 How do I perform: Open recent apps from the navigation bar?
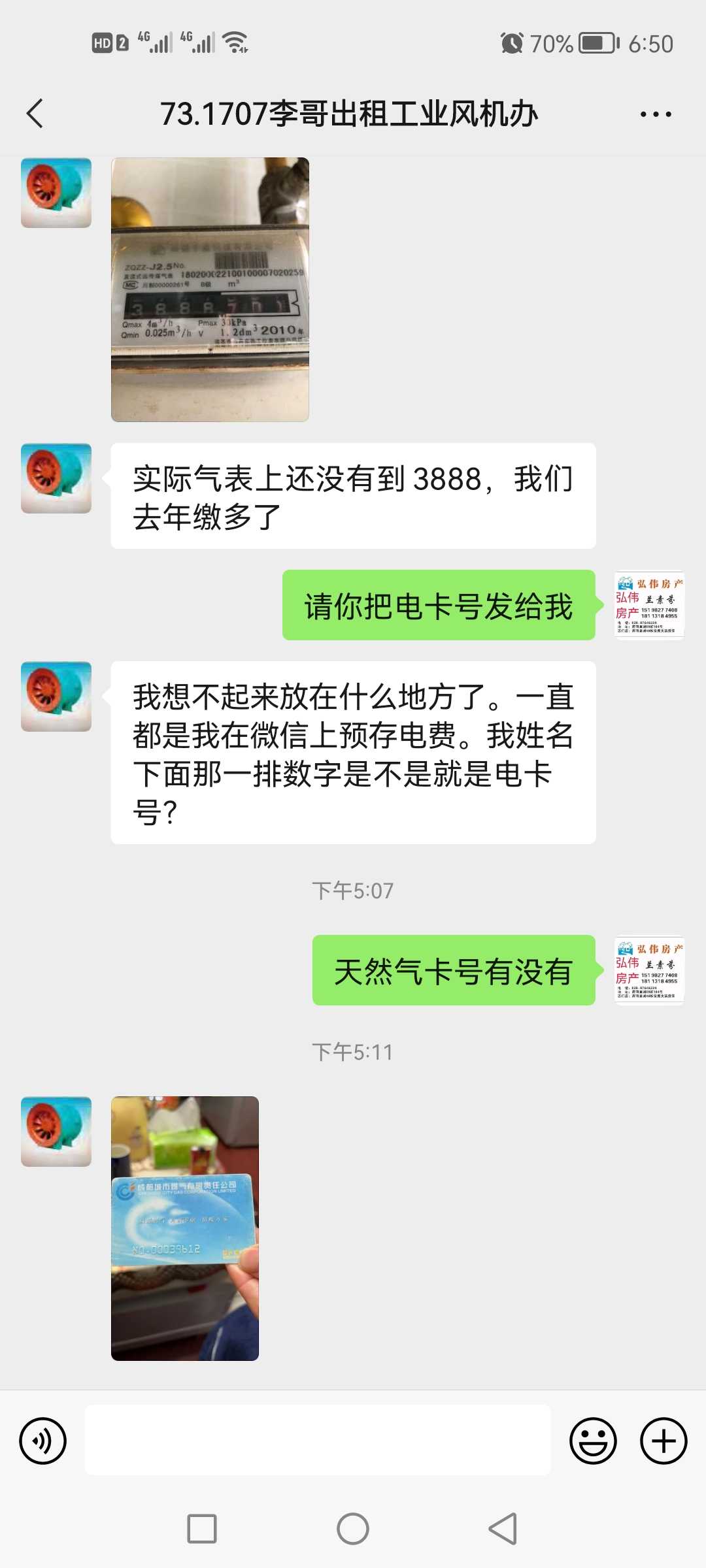coord(202,1529)
